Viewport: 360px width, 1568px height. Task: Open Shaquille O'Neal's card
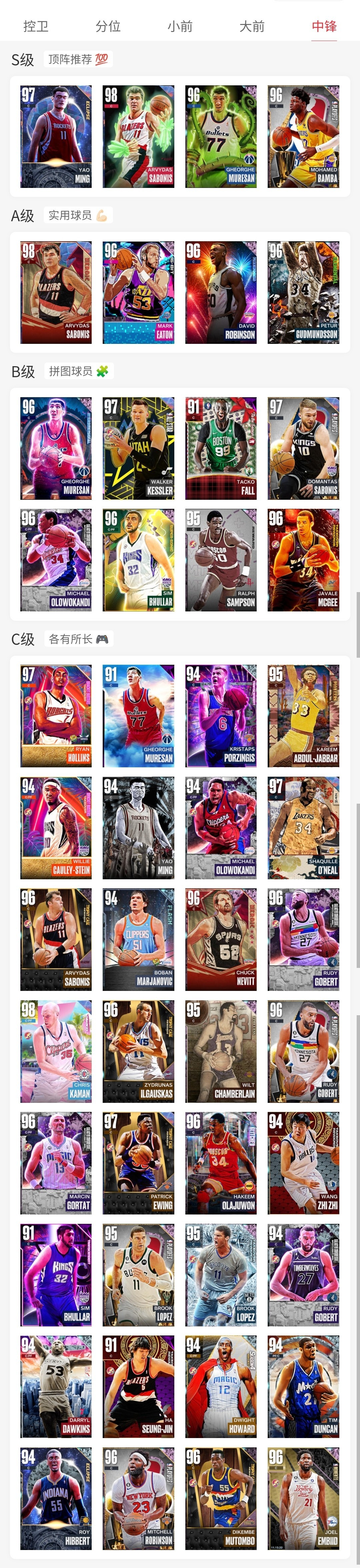tap(303, 828)
